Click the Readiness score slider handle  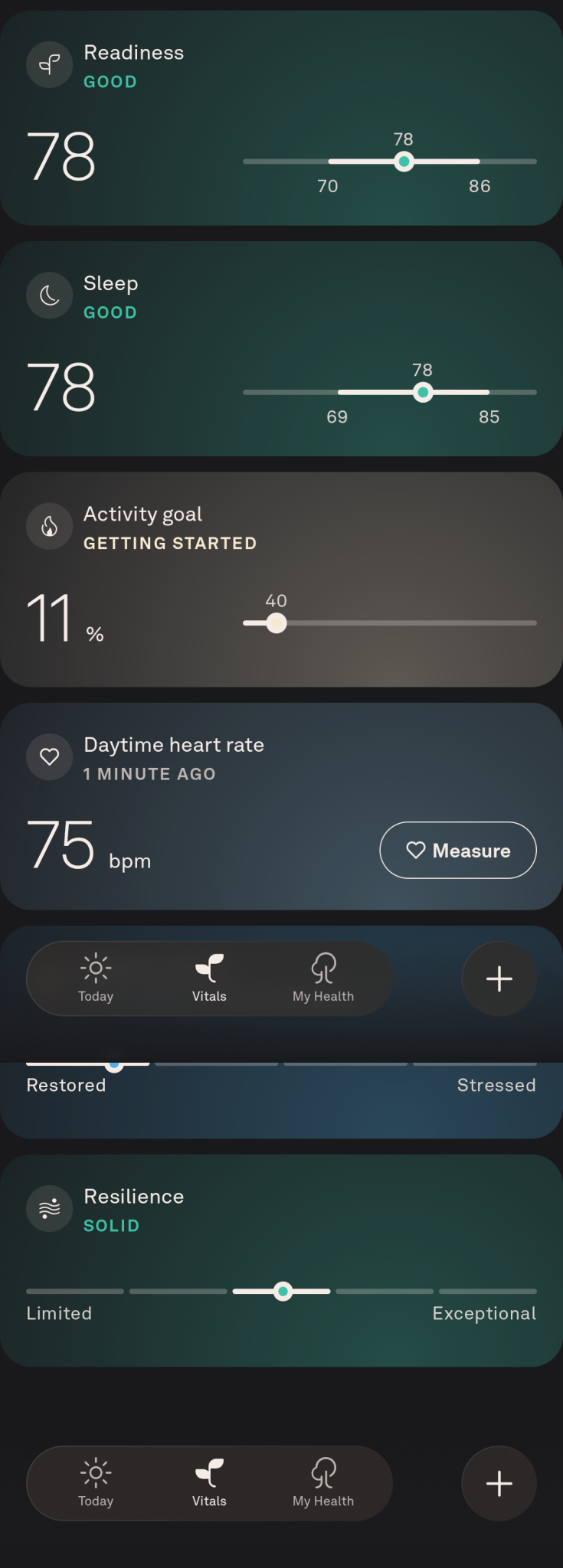click(404, 162)
